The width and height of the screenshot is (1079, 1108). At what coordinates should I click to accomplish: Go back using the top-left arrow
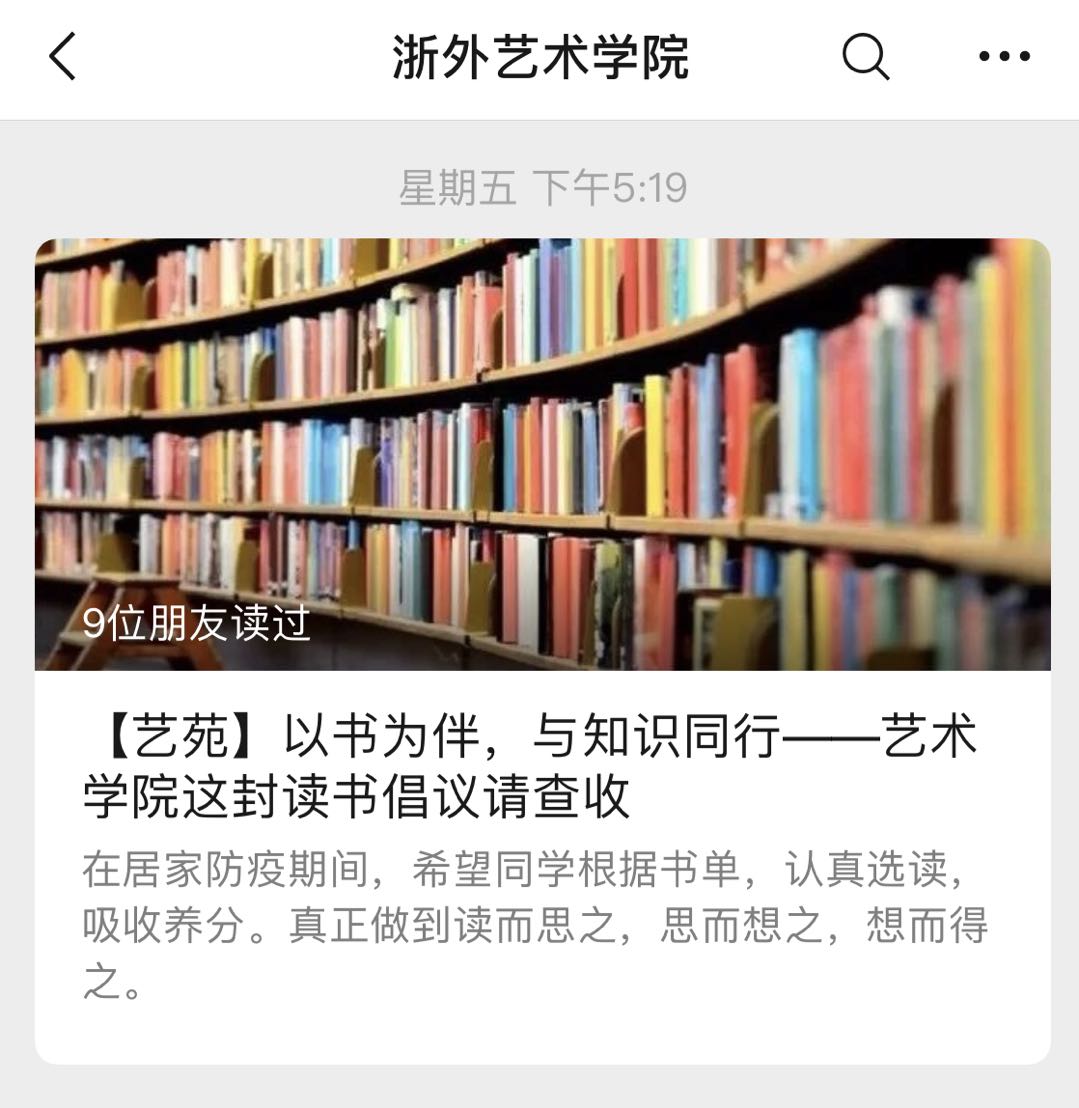[62, 56]
